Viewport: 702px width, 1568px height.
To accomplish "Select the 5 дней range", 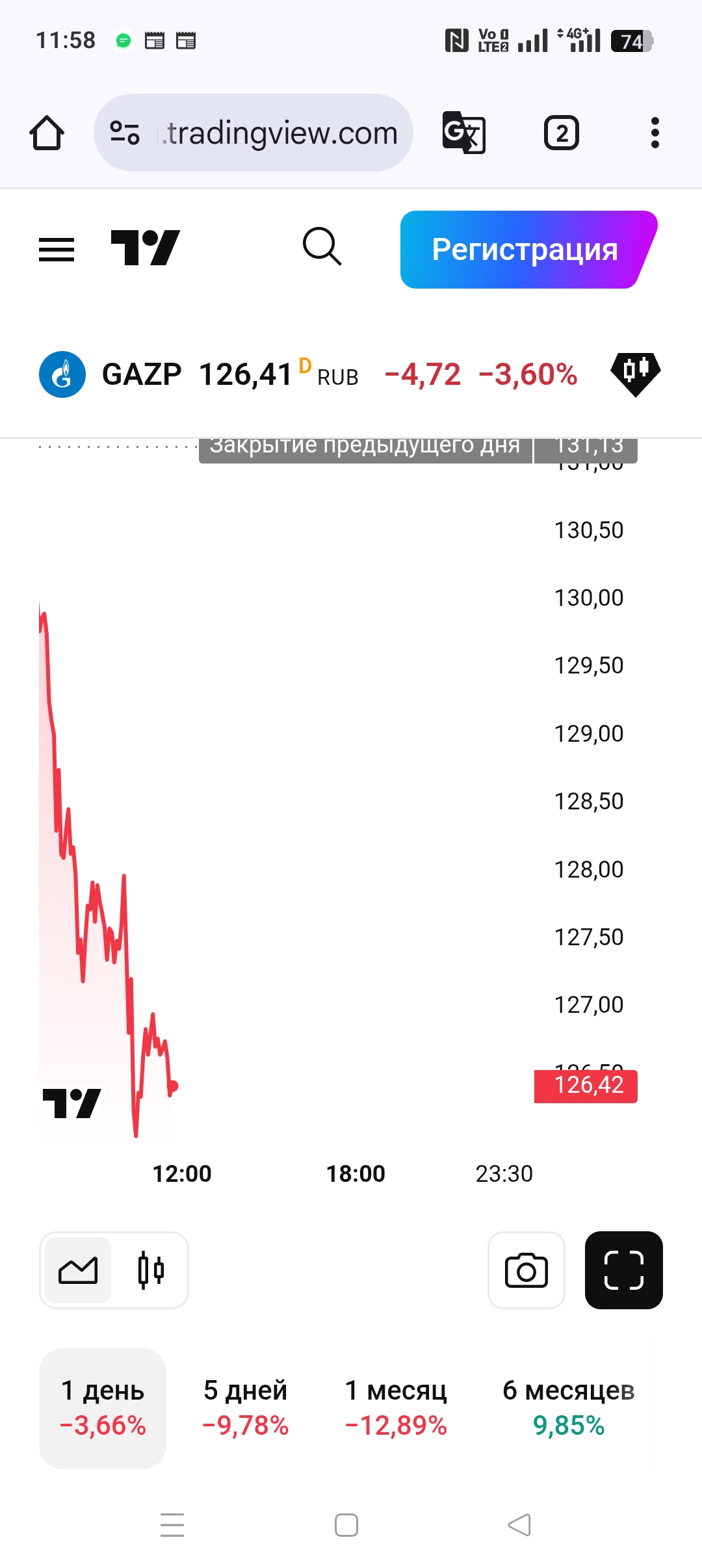I will [x=246, y=1408].
